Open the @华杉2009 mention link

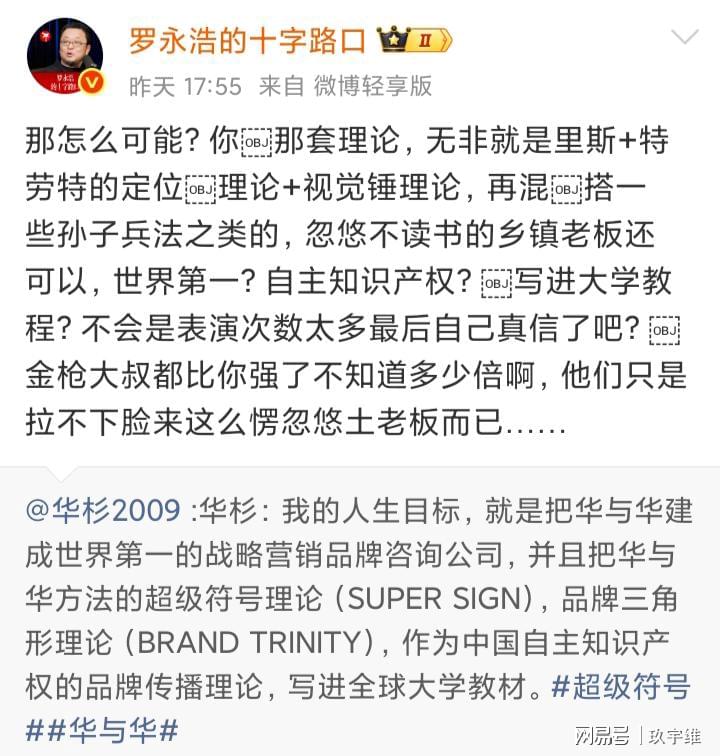coord(102,511)
